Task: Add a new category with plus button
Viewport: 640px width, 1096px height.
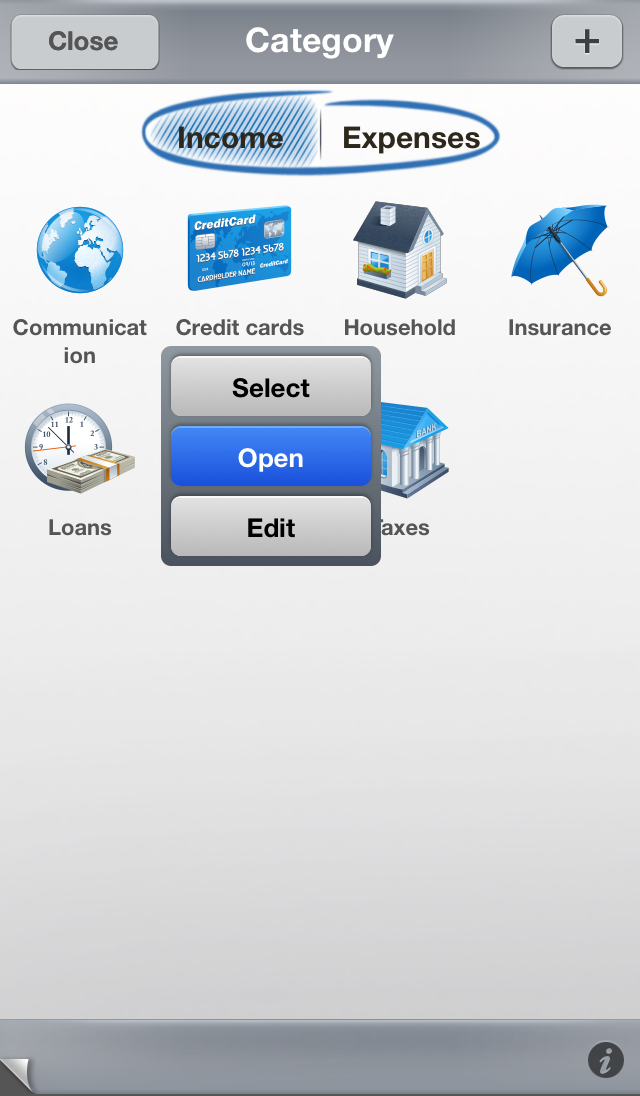Action: point(587,42)
